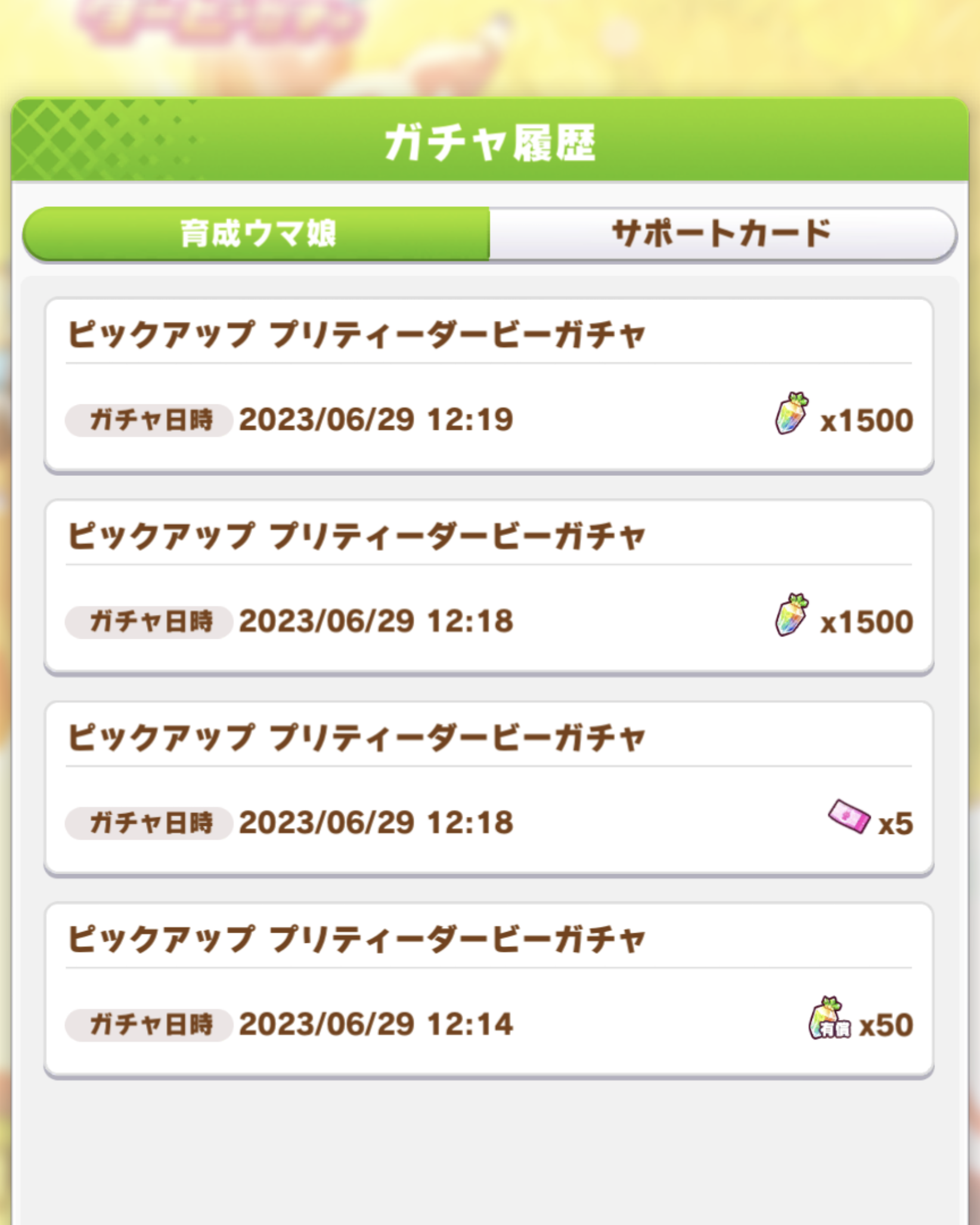Select the 育成ウマ娘 tab
980x1225 pixels.
pos(258,233)
